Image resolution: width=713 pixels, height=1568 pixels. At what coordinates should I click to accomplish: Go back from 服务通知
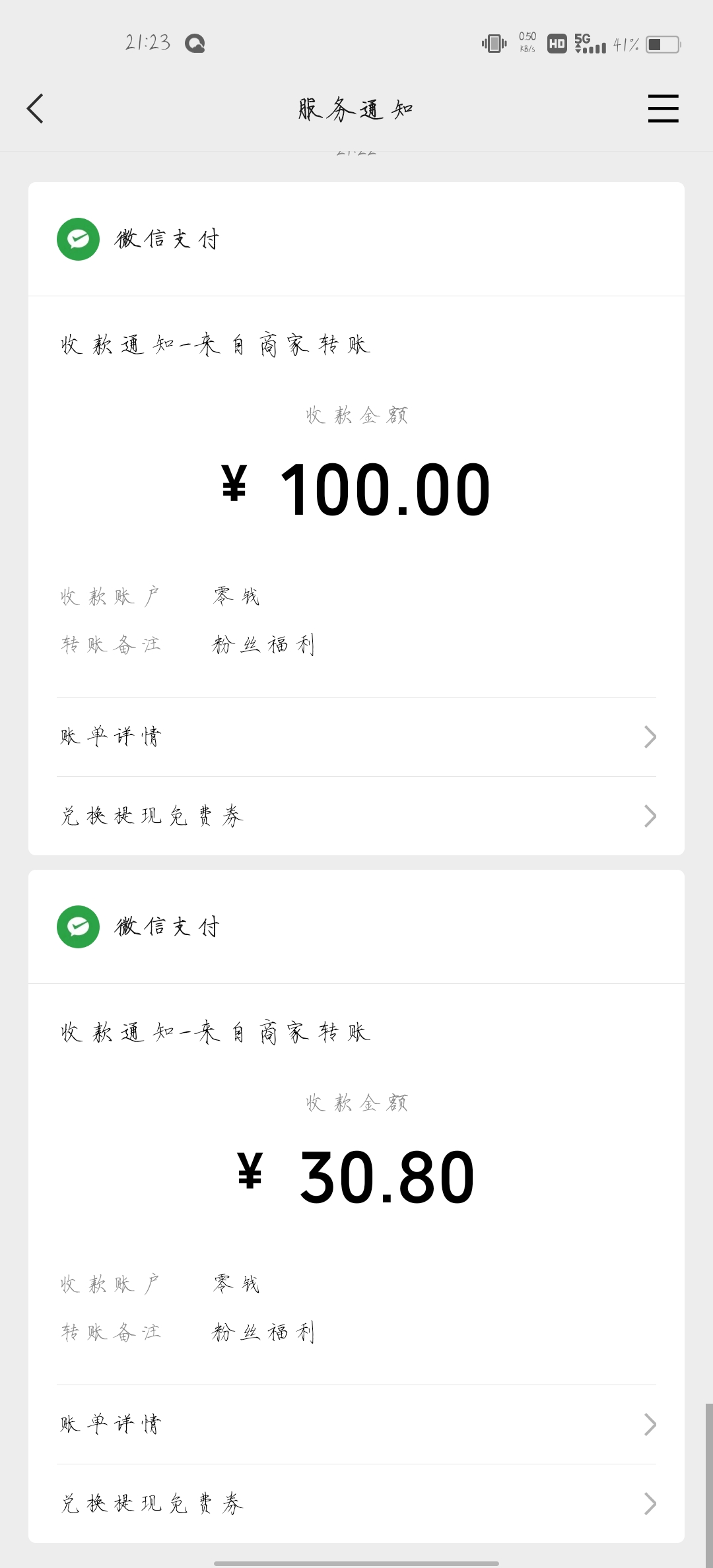click(36, 109)
